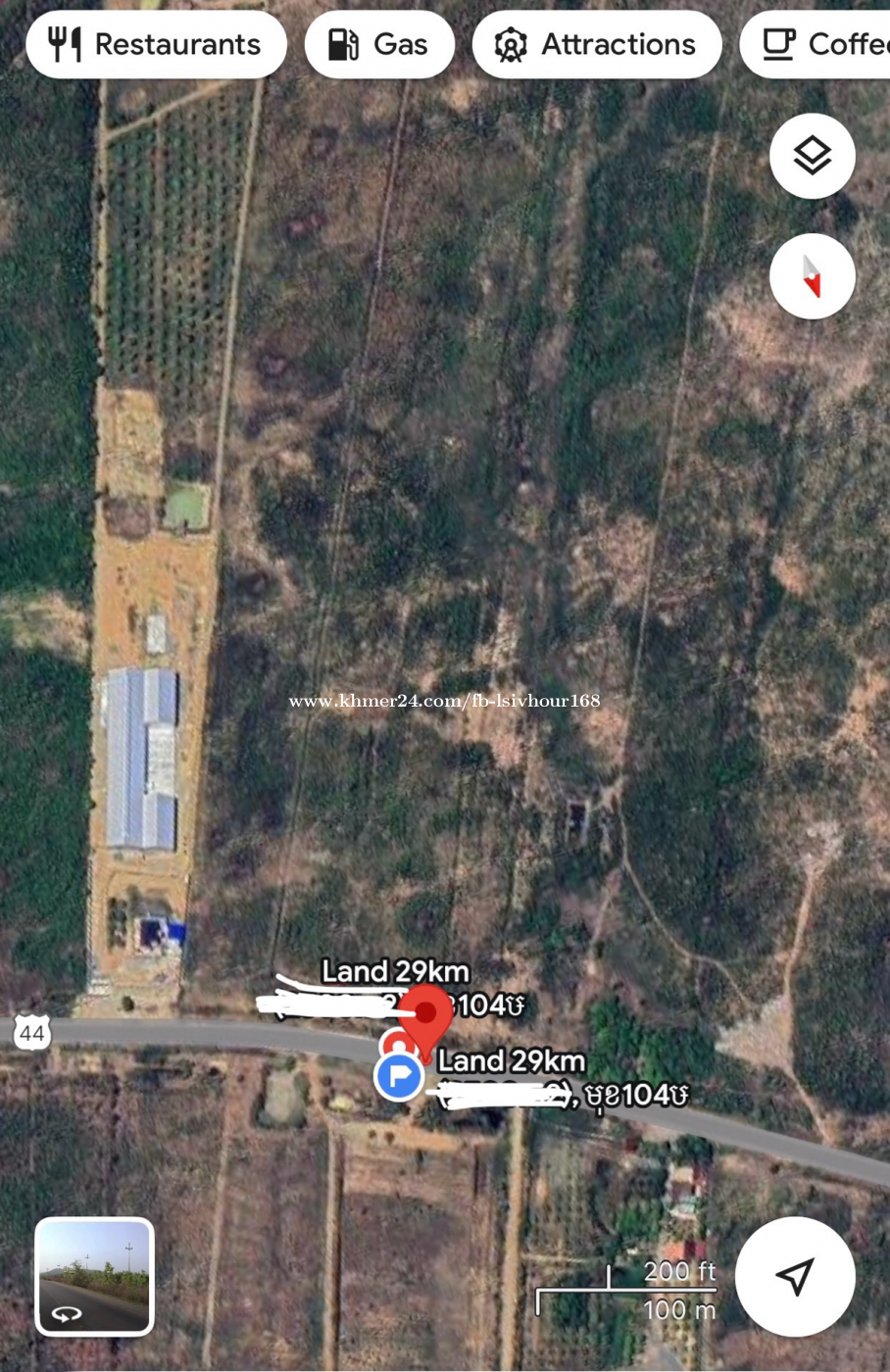Tap the red dropped pin marker
The height and width of the screenshot is (1372, 890).
pos(426,1014)
